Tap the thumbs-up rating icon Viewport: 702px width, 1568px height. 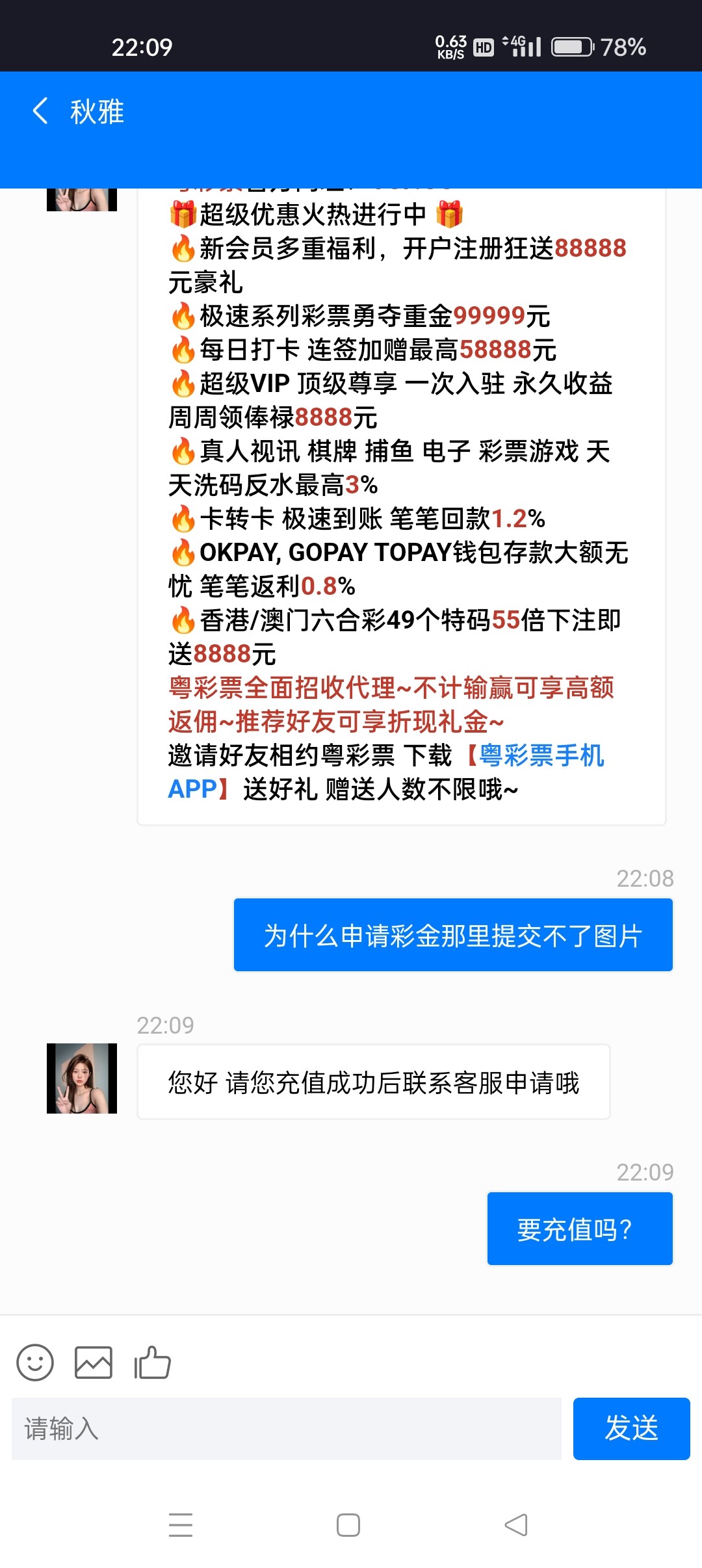(152, 1362)
